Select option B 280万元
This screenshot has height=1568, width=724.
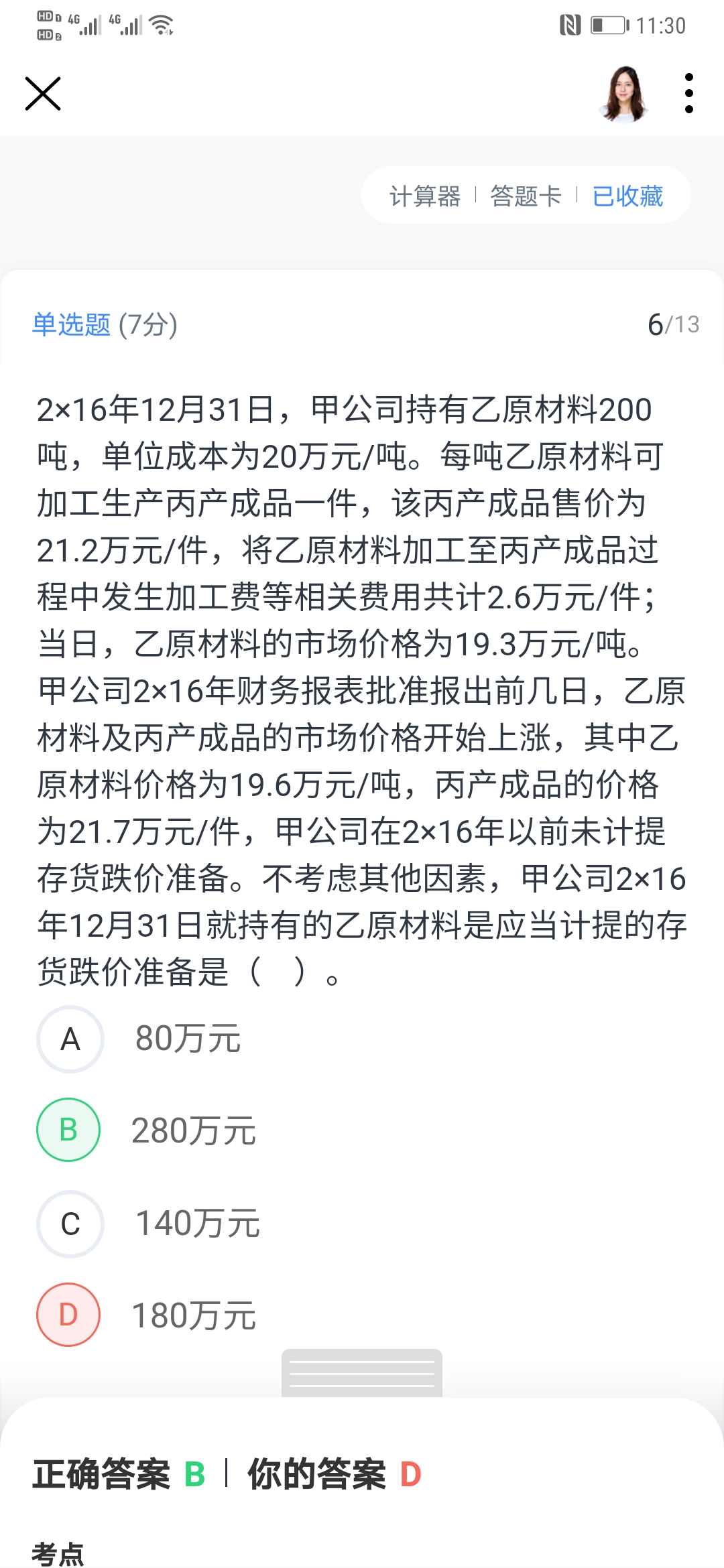coord(68,1130)
